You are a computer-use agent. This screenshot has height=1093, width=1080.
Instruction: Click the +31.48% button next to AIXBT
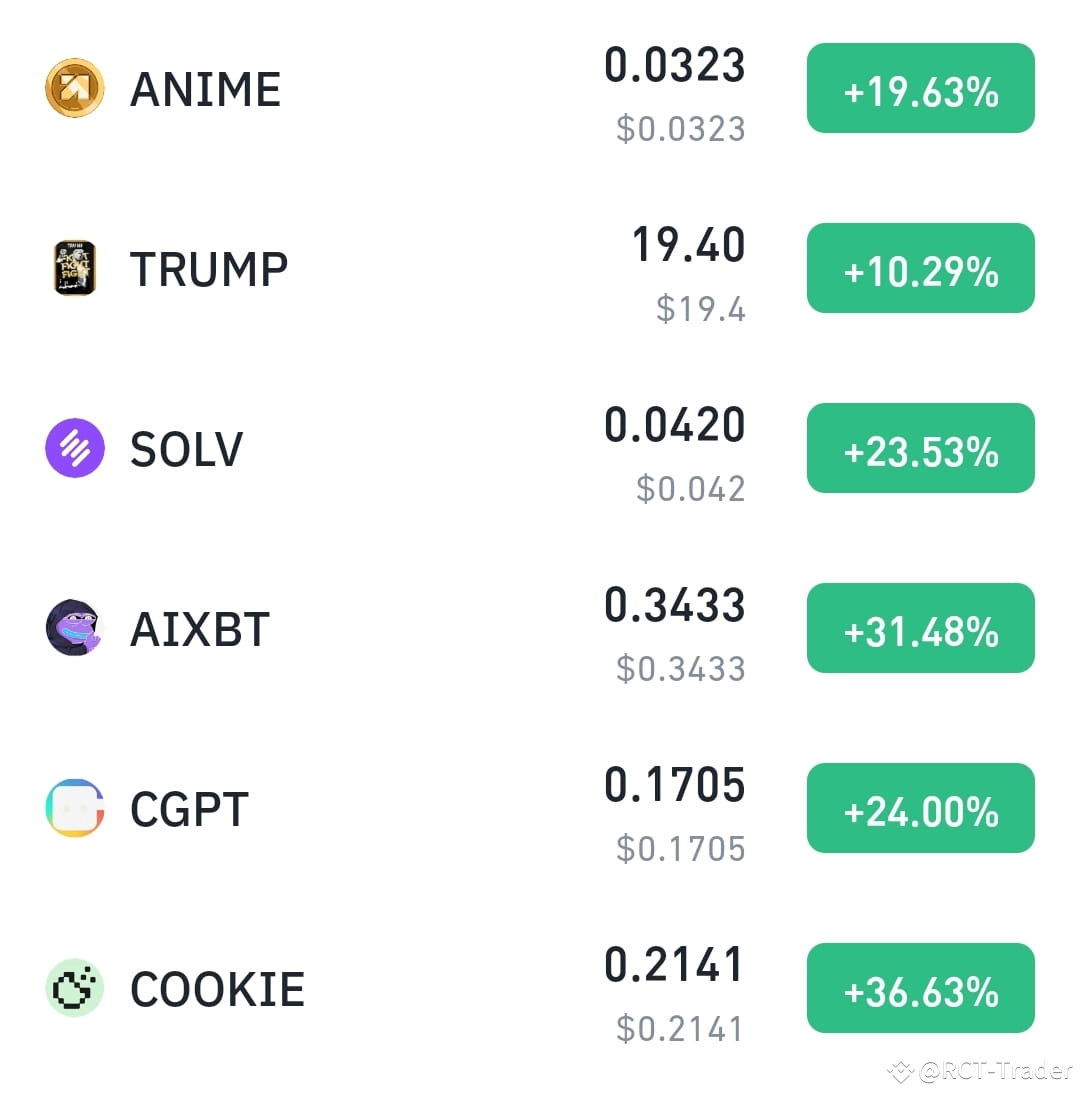[x=919, y=628]
